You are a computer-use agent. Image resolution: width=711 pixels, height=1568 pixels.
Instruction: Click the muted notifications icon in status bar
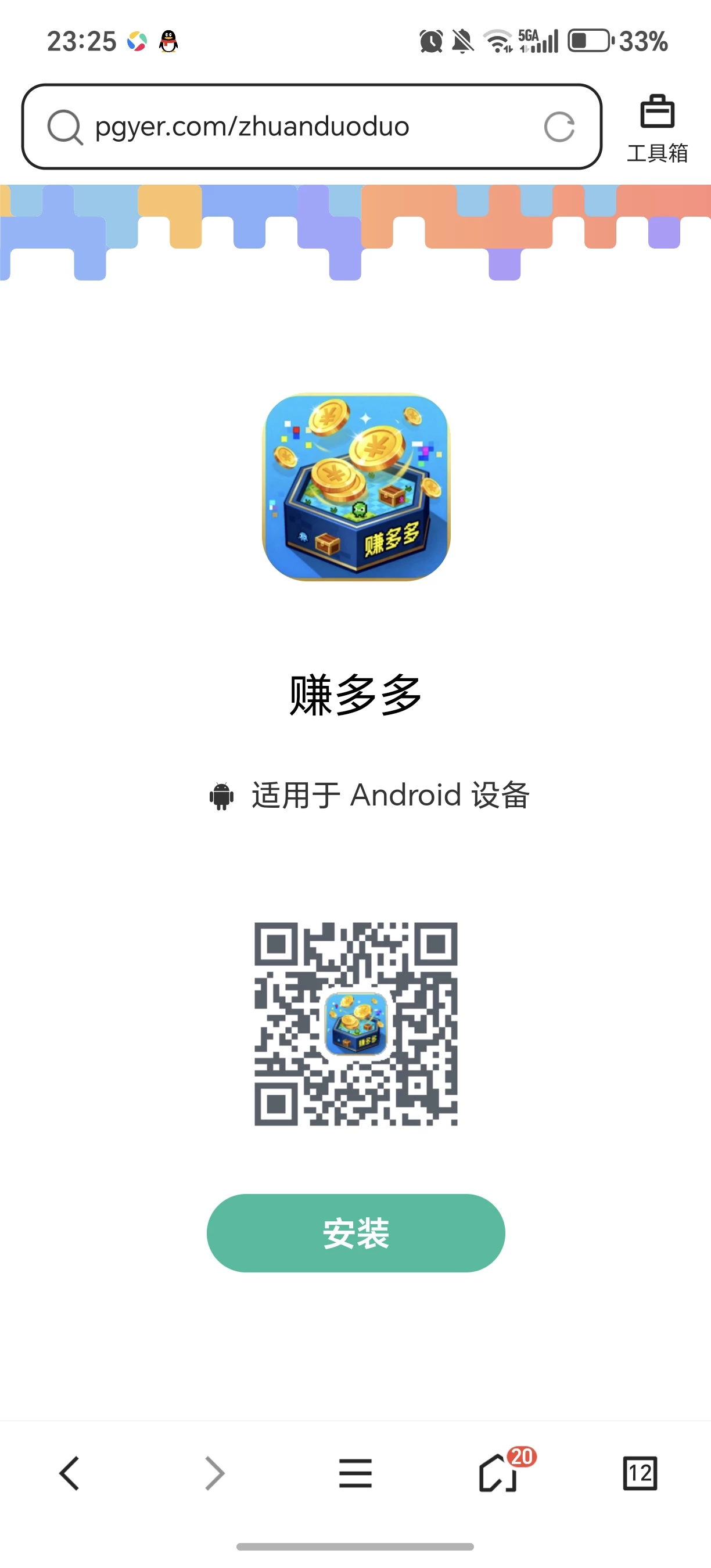pos(462,40)
